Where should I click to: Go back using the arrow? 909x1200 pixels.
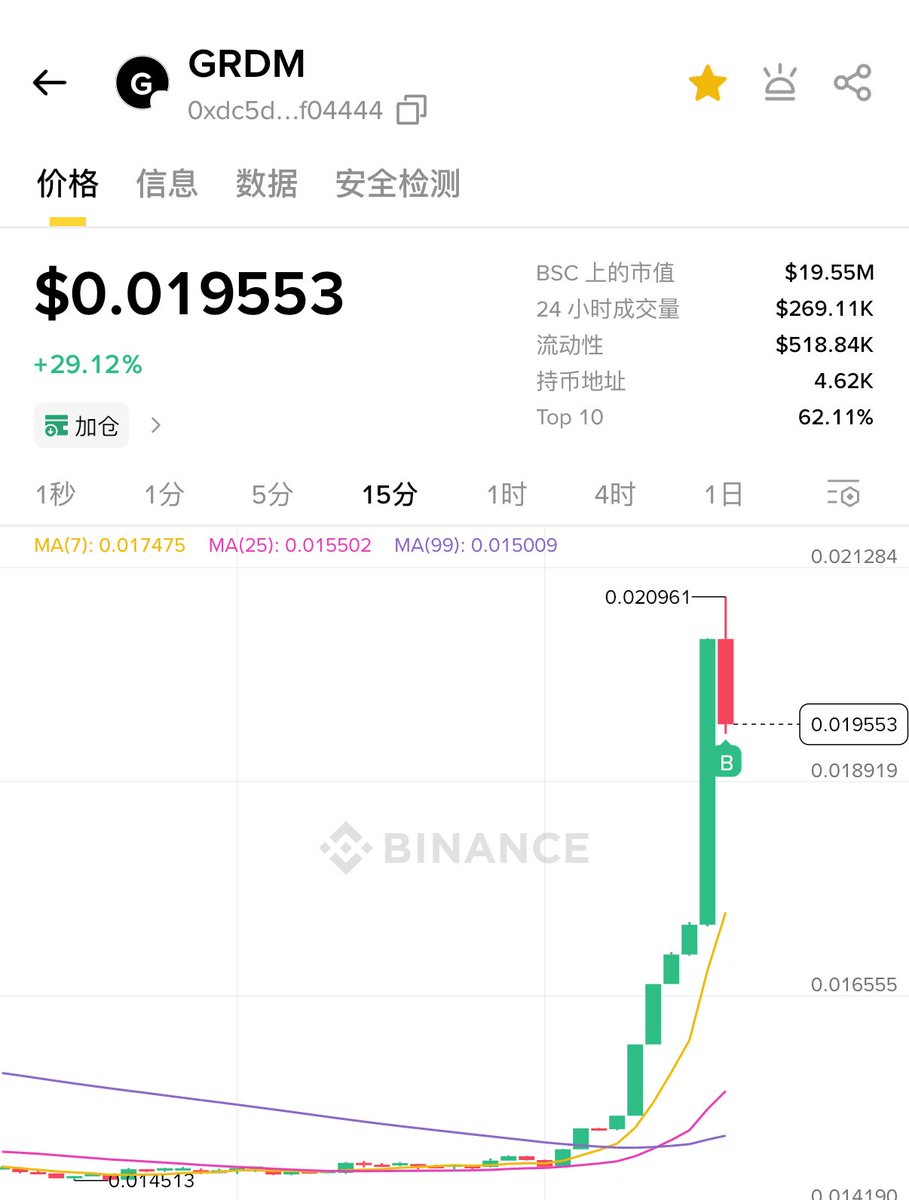click(49, 83)
